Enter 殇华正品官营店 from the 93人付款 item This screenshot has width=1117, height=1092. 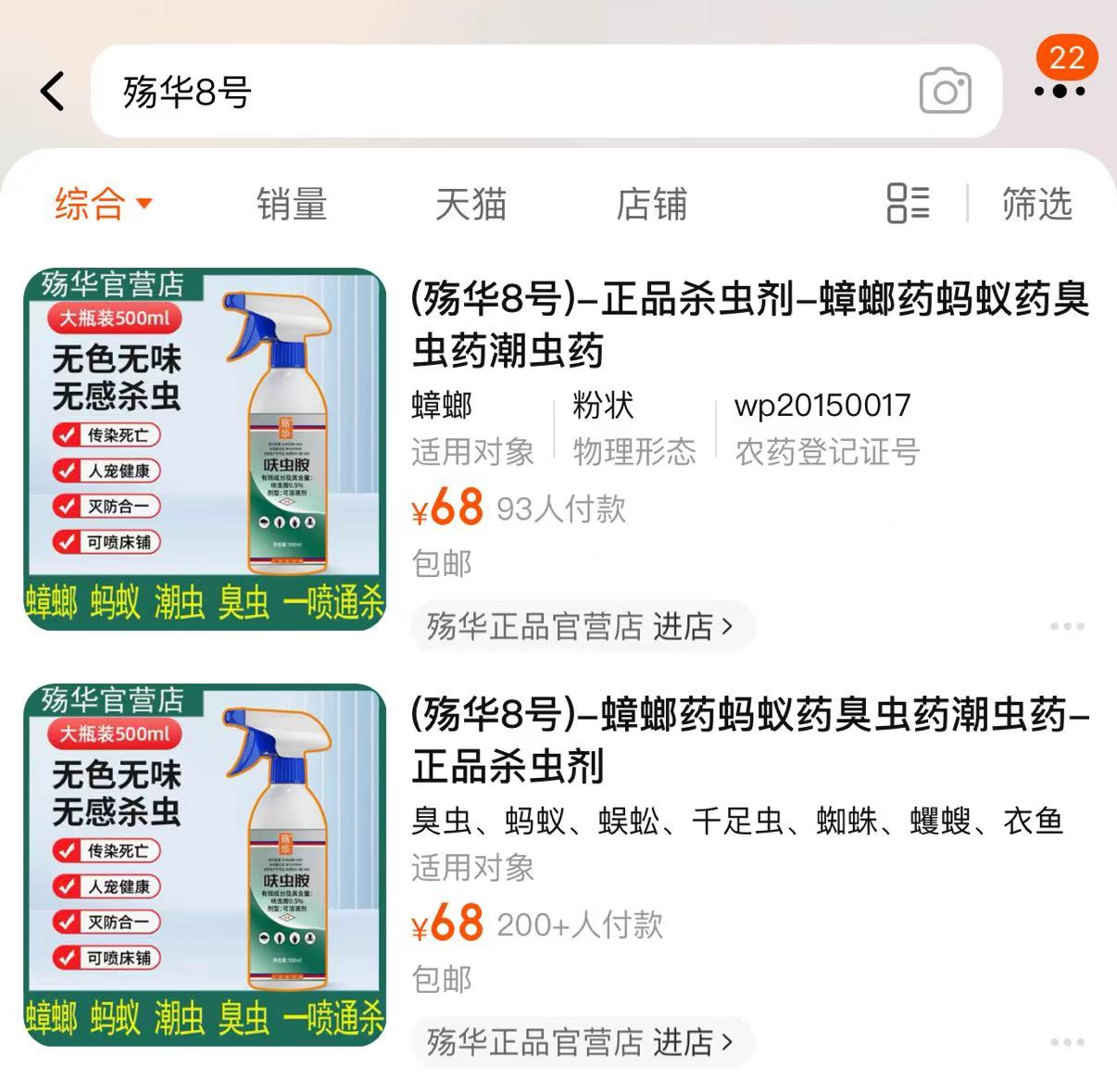581,627
